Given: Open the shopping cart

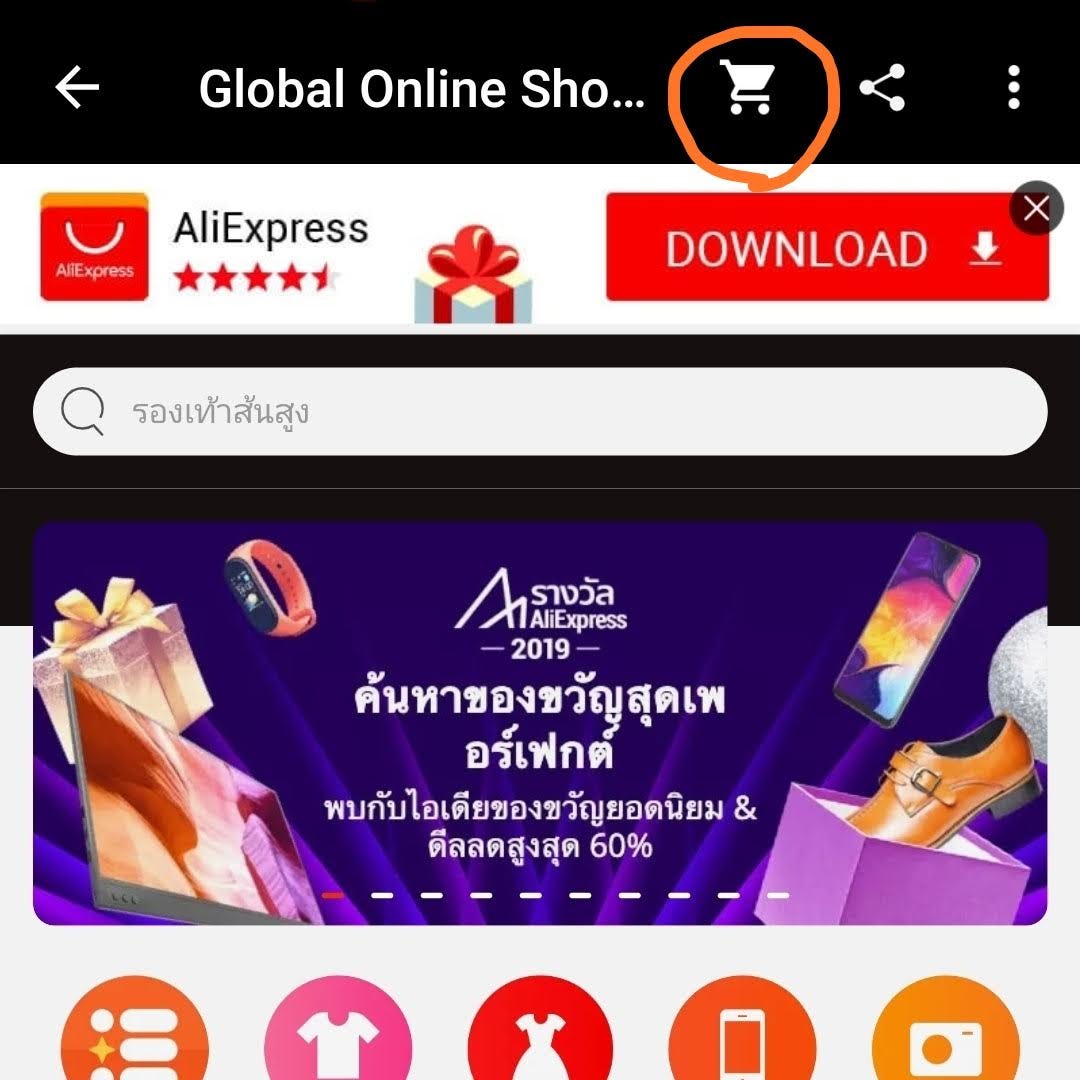Looking at the screenshot, I should click(x=749, y=88).
